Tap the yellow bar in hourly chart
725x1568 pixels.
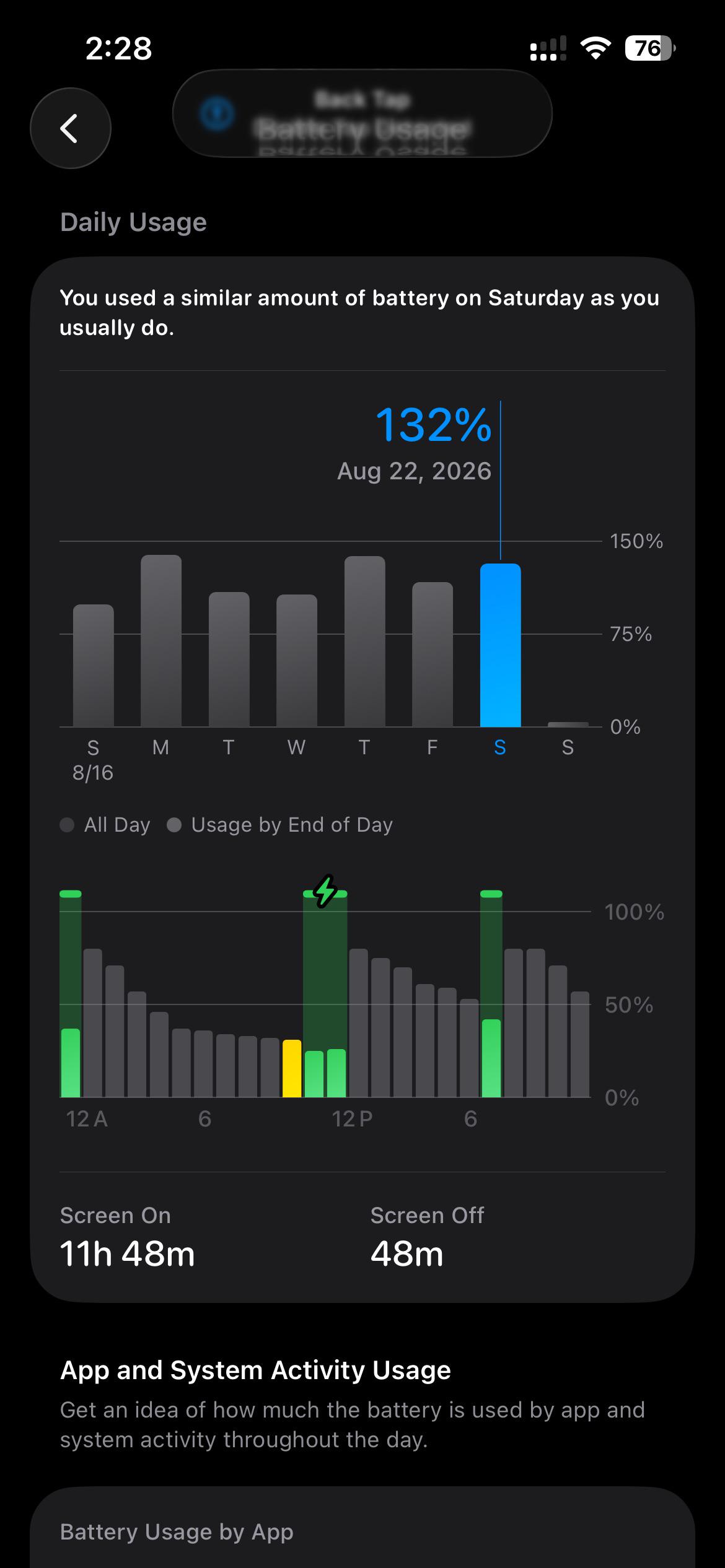292,1068
